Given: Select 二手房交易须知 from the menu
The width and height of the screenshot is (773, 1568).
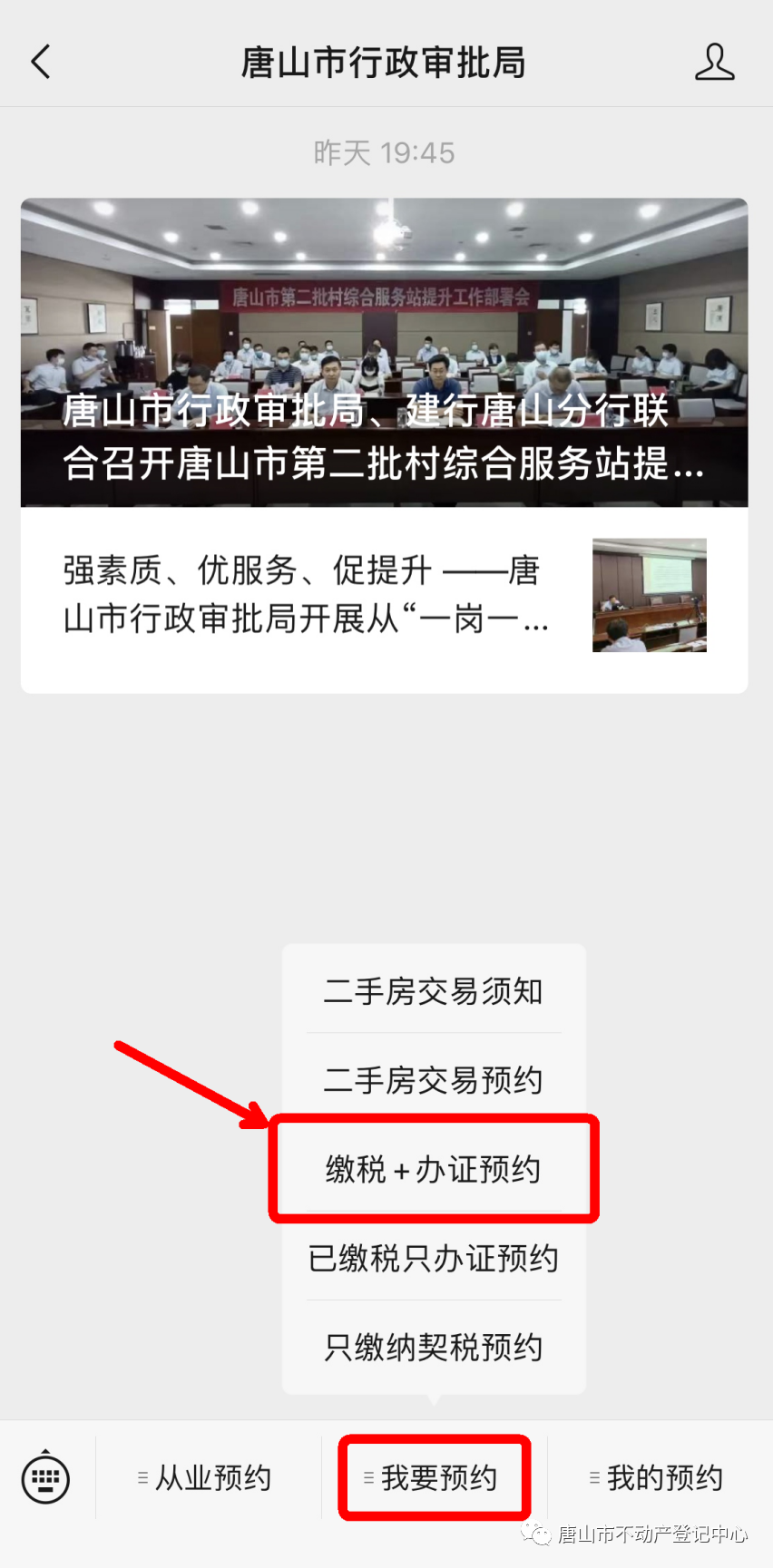Looking at the screenshot, I should click(x=434, y=990).
